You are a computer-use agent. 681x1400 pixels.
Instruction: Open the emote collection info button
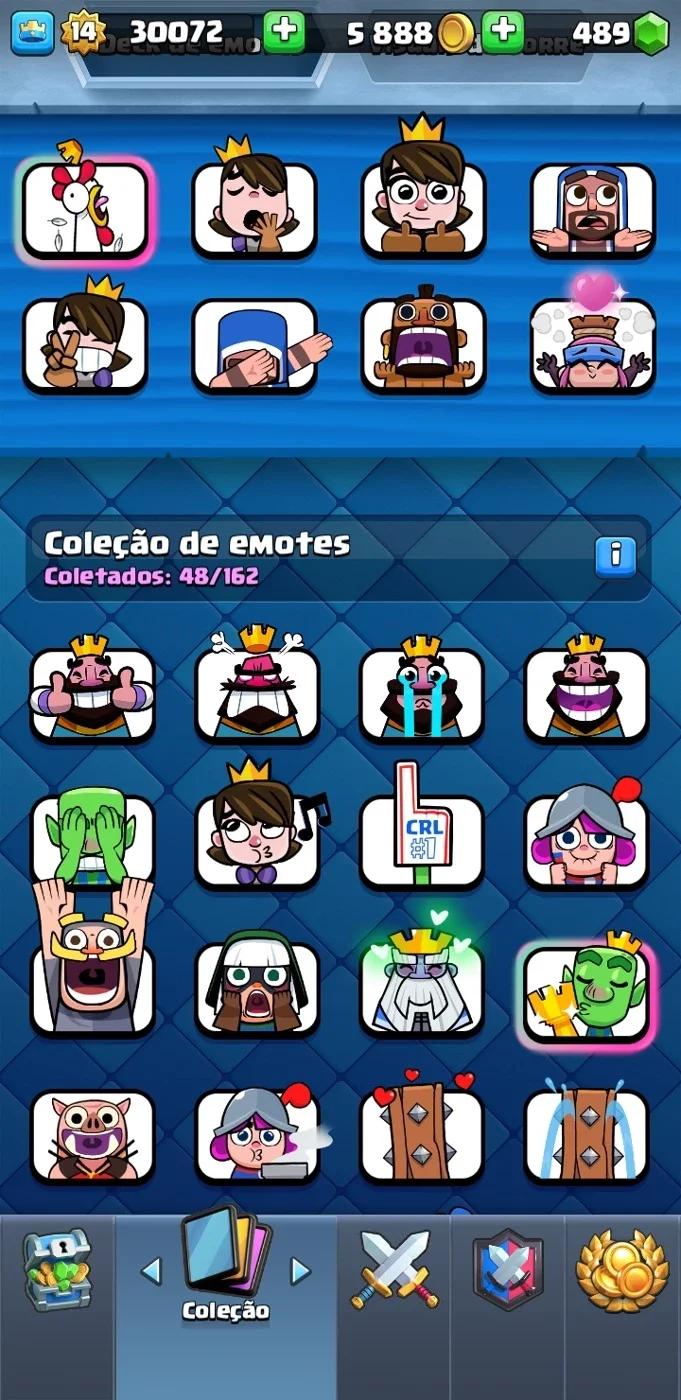click(x=615, y=557)
